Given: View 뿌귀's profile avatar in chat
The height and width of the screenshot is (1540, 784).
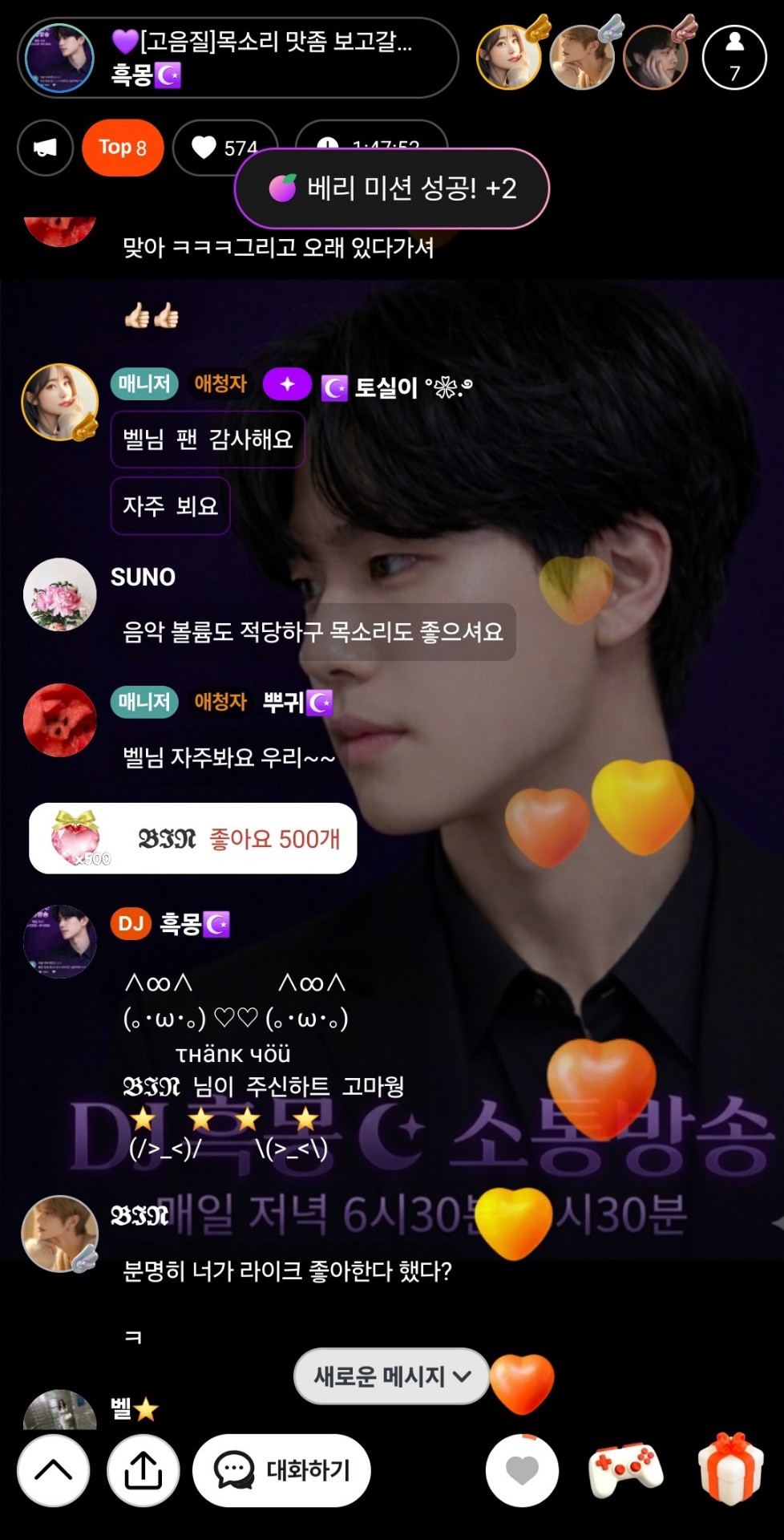Looking at the screenshot, I should pos(60,719).
